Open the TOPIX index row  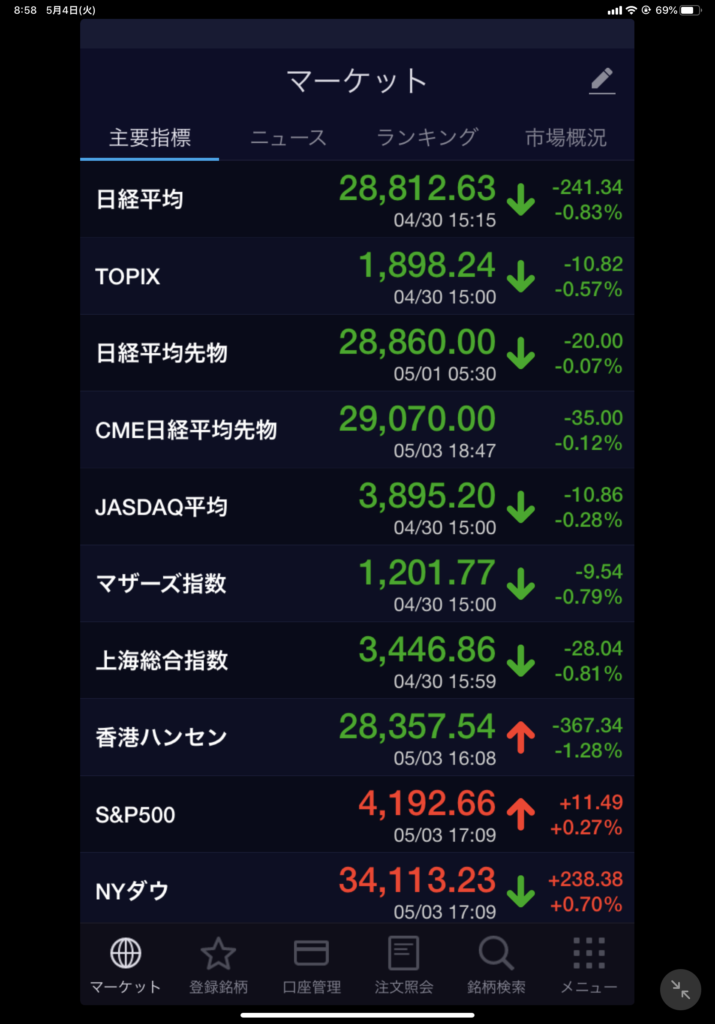tap(357, 276)
